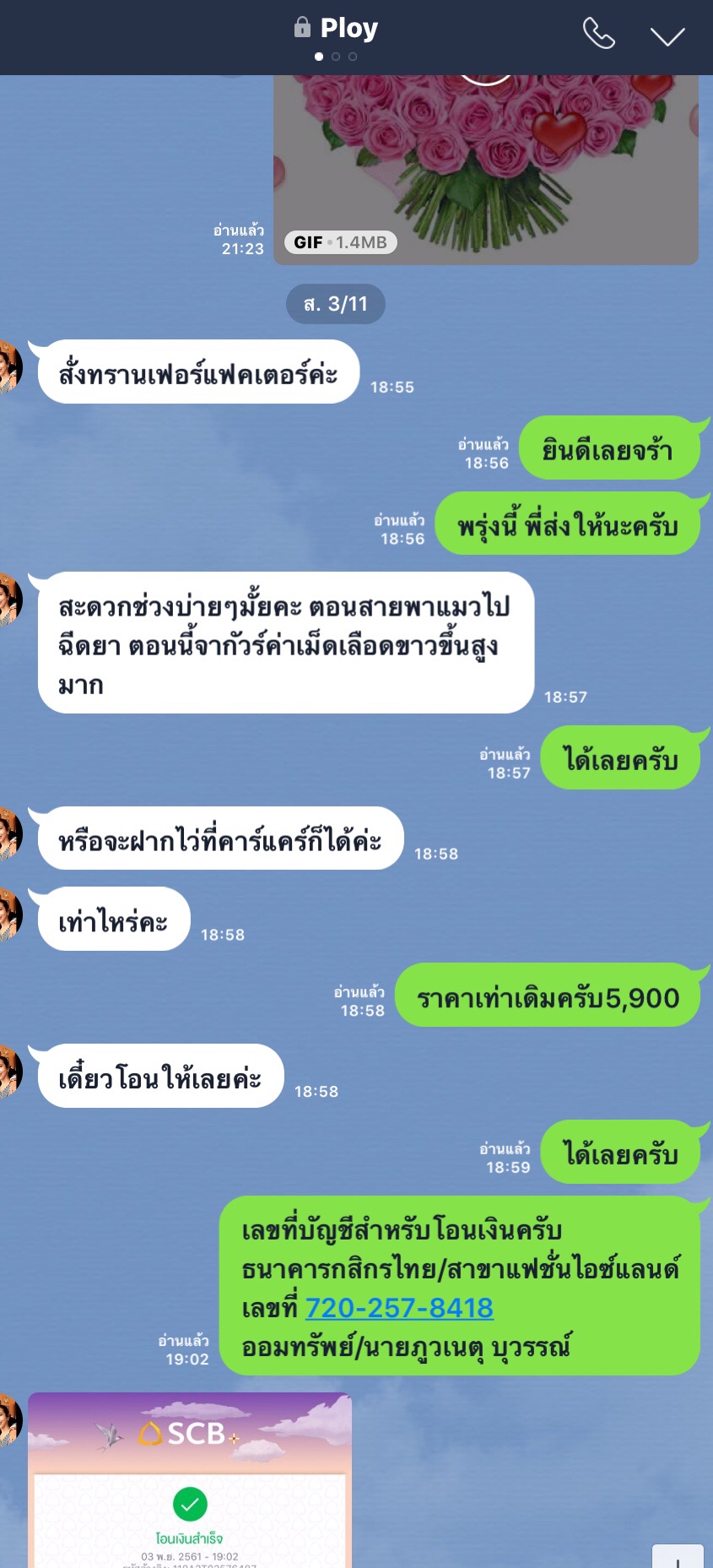This screenshot has height=1568, width=713.
Task: Expand the chat options dropdown arrow
Action: click(667, 36)
